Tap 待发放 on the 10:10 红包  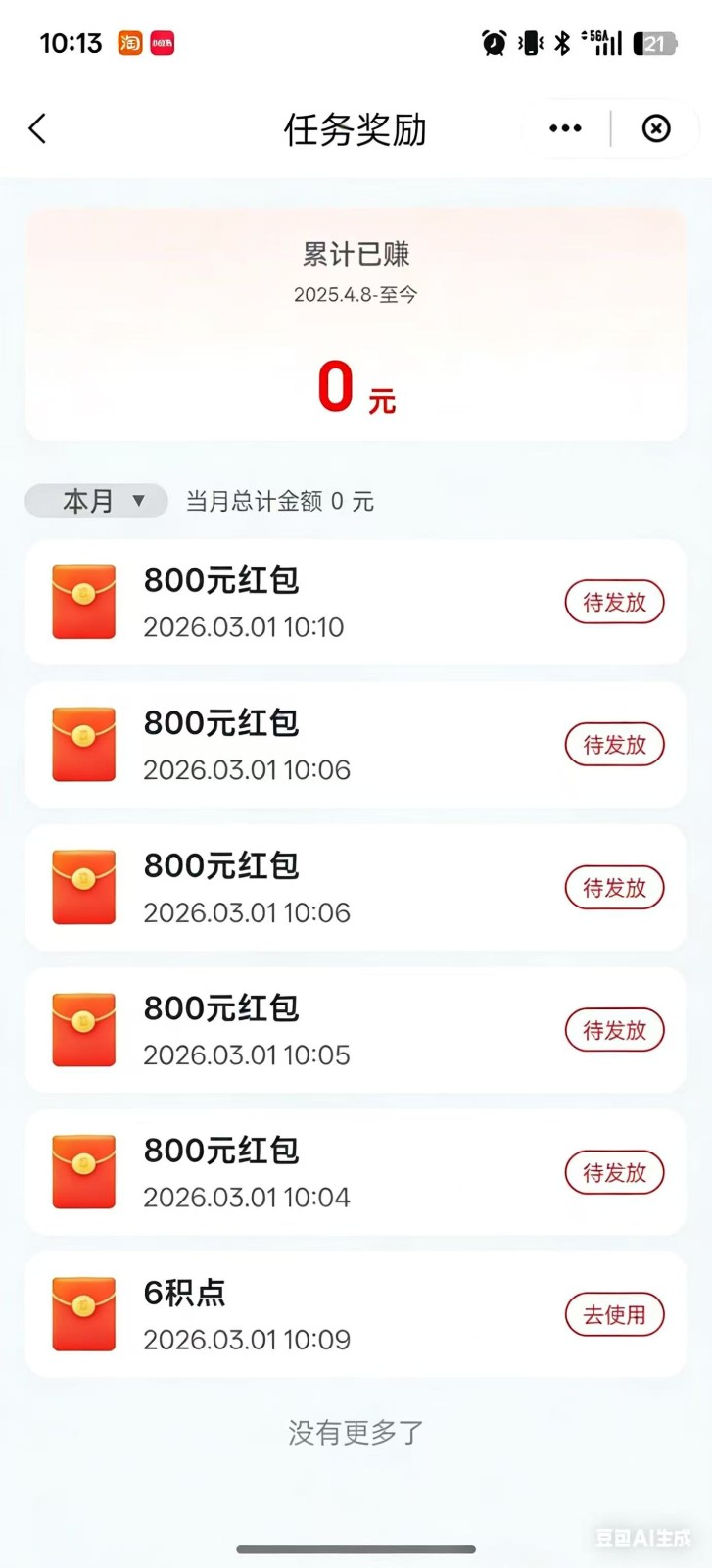tap(614, 602)
